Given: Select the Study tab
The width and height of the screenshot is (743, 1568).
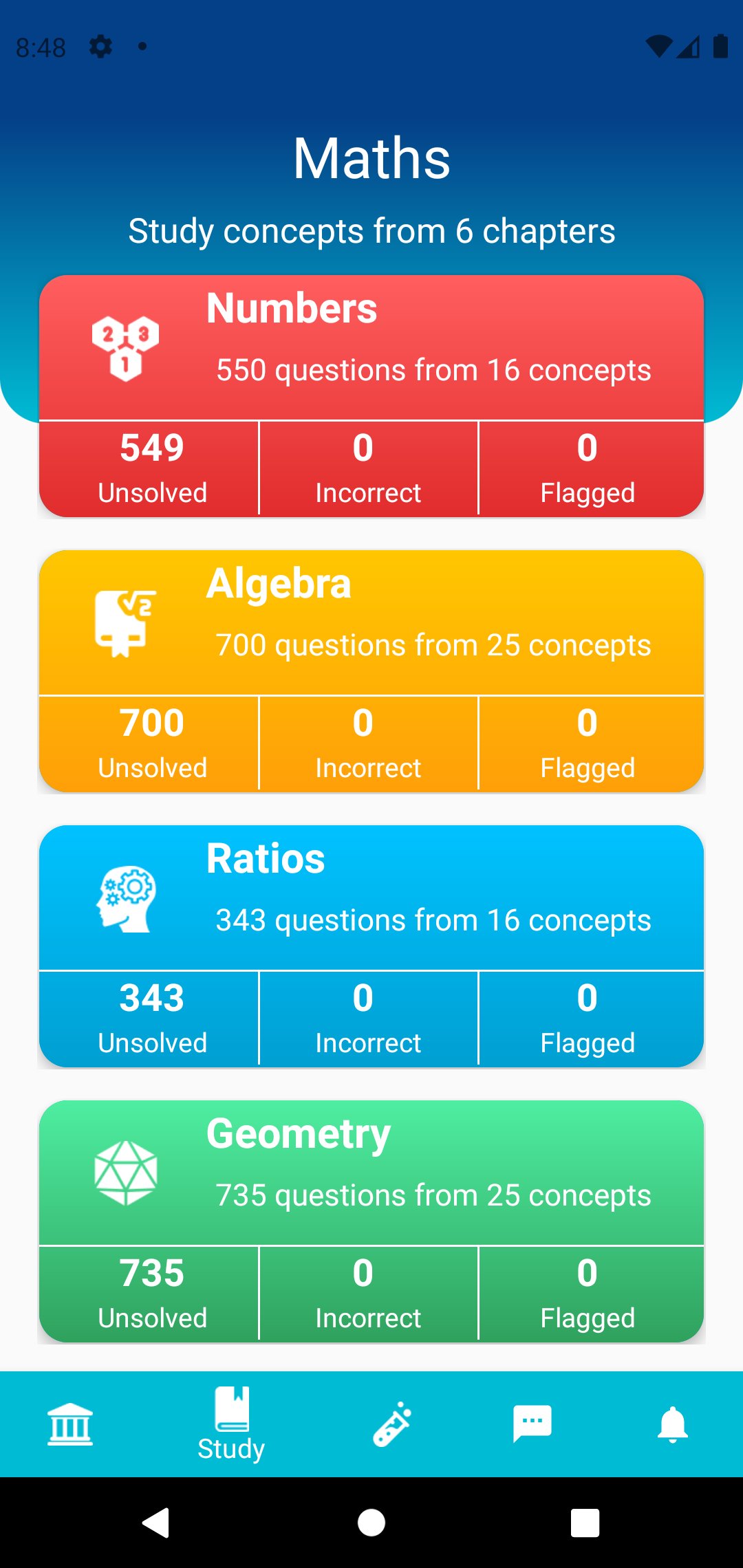Looking at the screenshot, I should (x=231, y=1424).
